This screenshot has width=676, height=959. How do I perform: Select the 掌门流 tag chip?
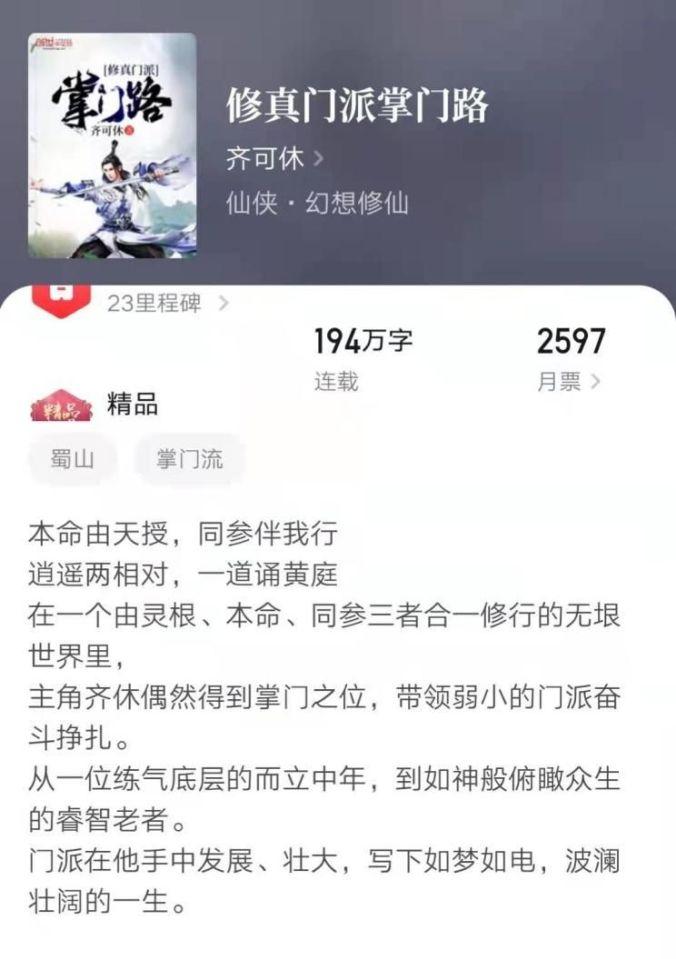tap(189, 460)
